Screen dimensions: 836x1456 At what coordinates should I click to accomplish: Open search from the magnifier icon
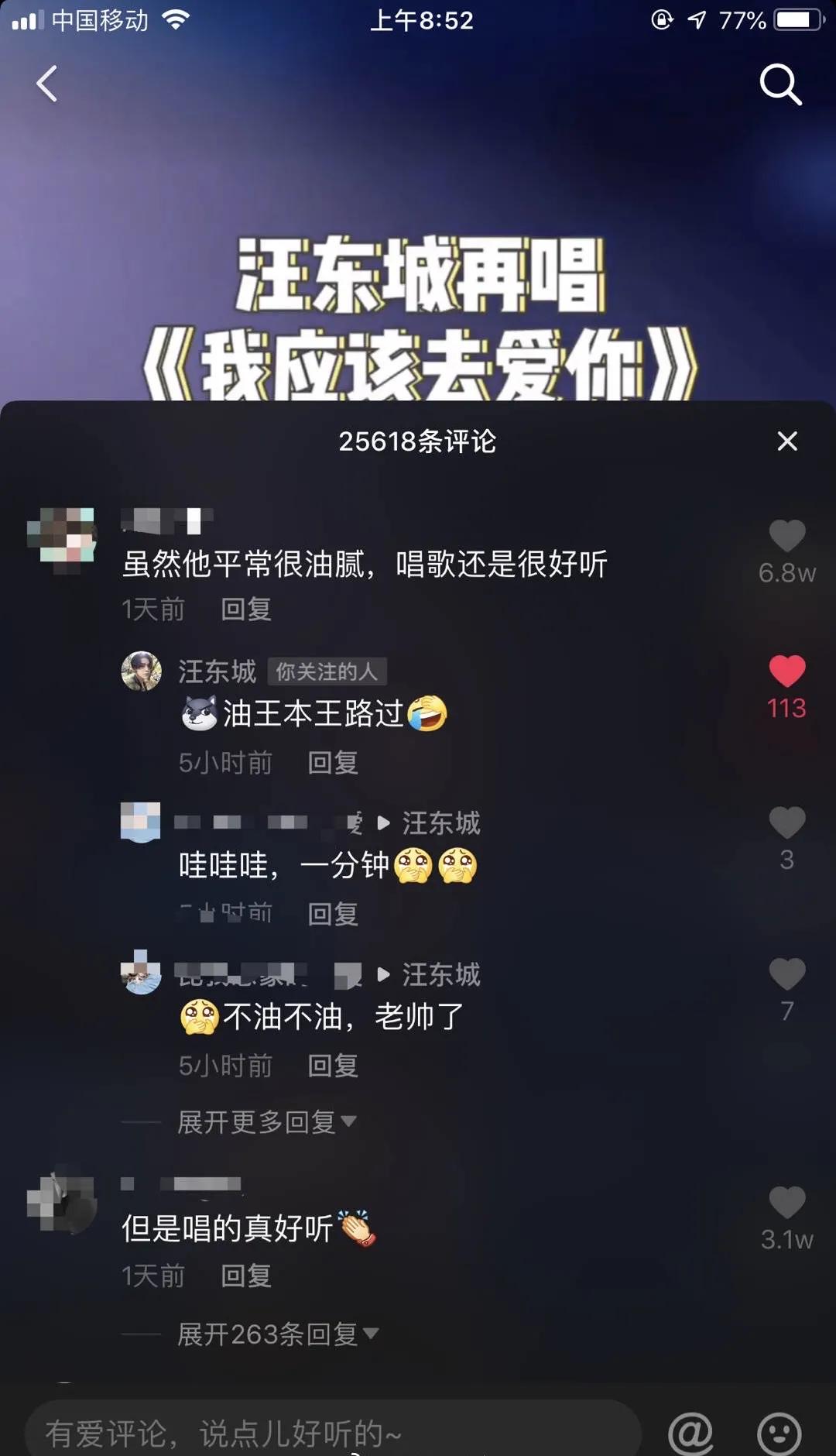pyautogui.click(x=779, y=84)
